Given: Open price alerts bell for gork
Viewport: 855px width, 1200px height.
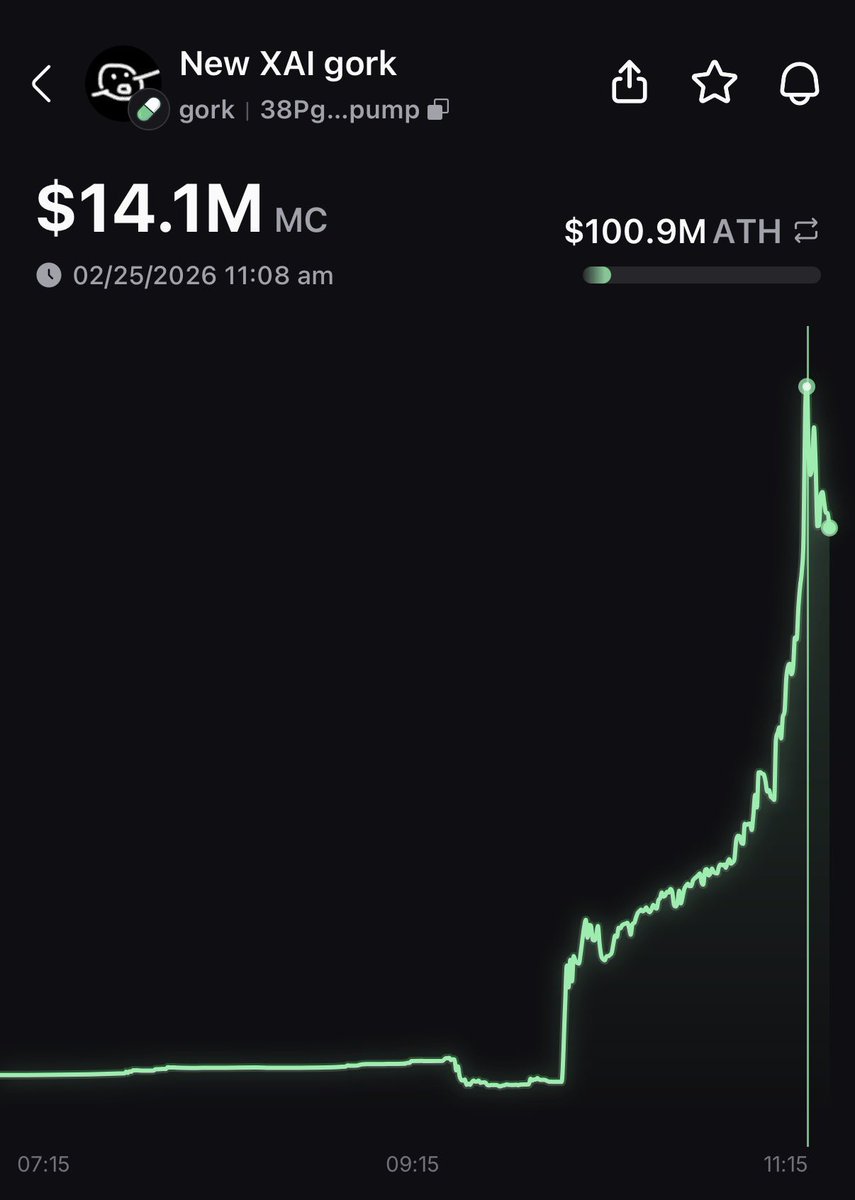Looking at the screenshot, I should 799,84.
